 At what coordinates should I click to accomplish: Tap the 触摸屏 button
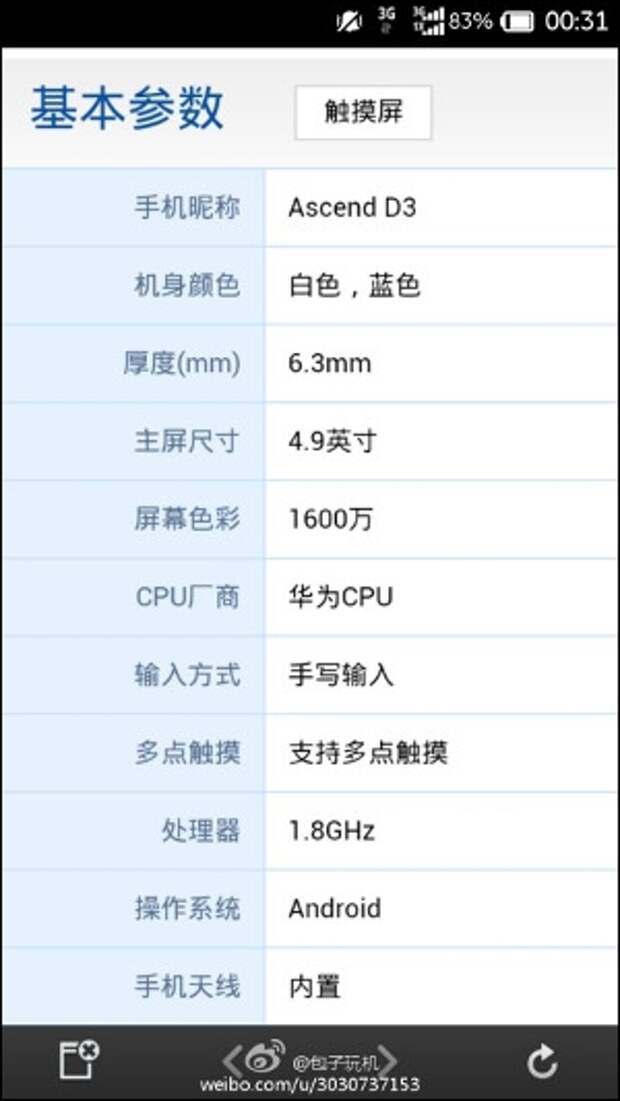click(363, 113)
